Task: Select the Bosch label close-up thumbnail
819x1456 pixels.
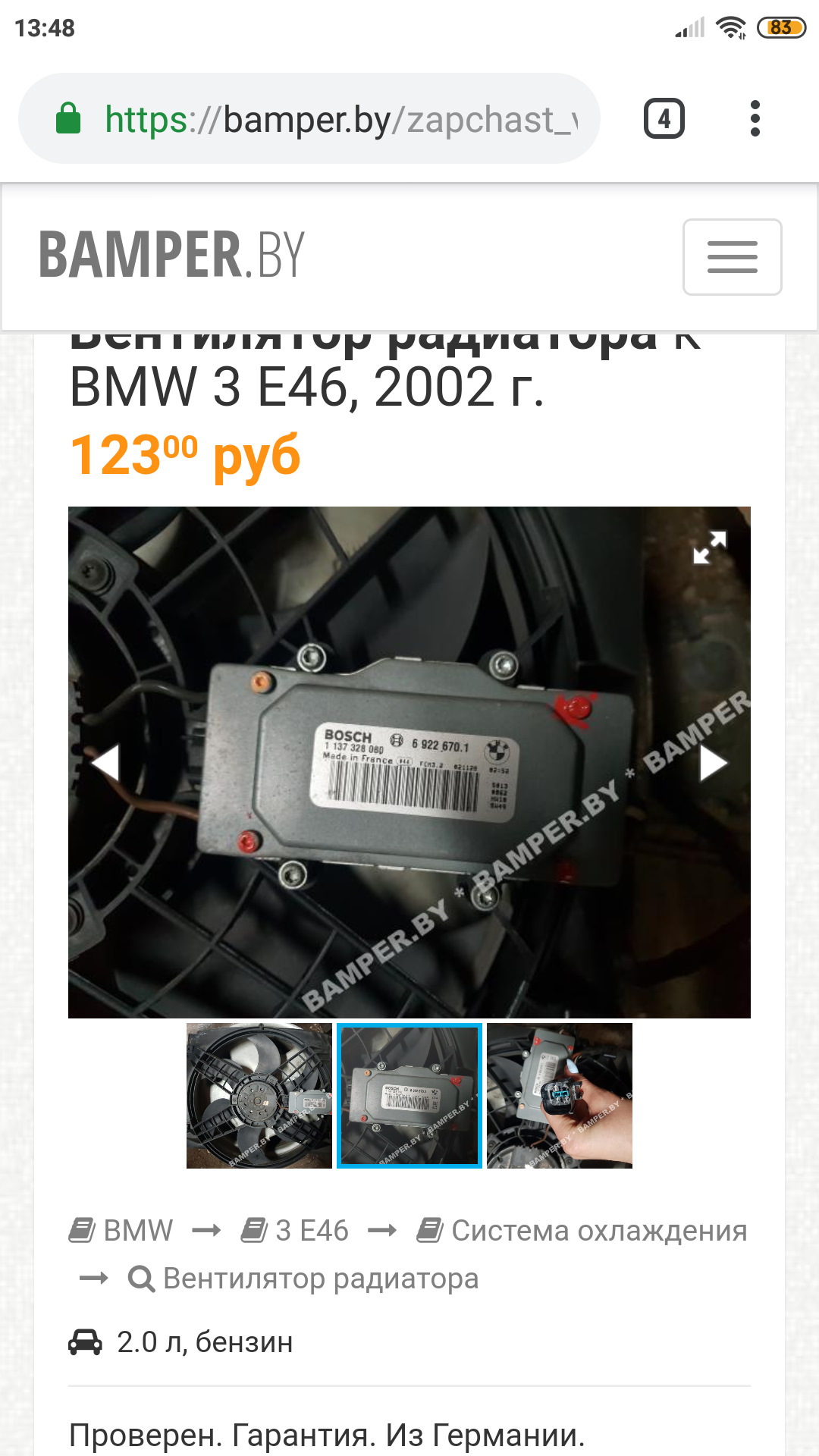Action: tap(409, 1095)
